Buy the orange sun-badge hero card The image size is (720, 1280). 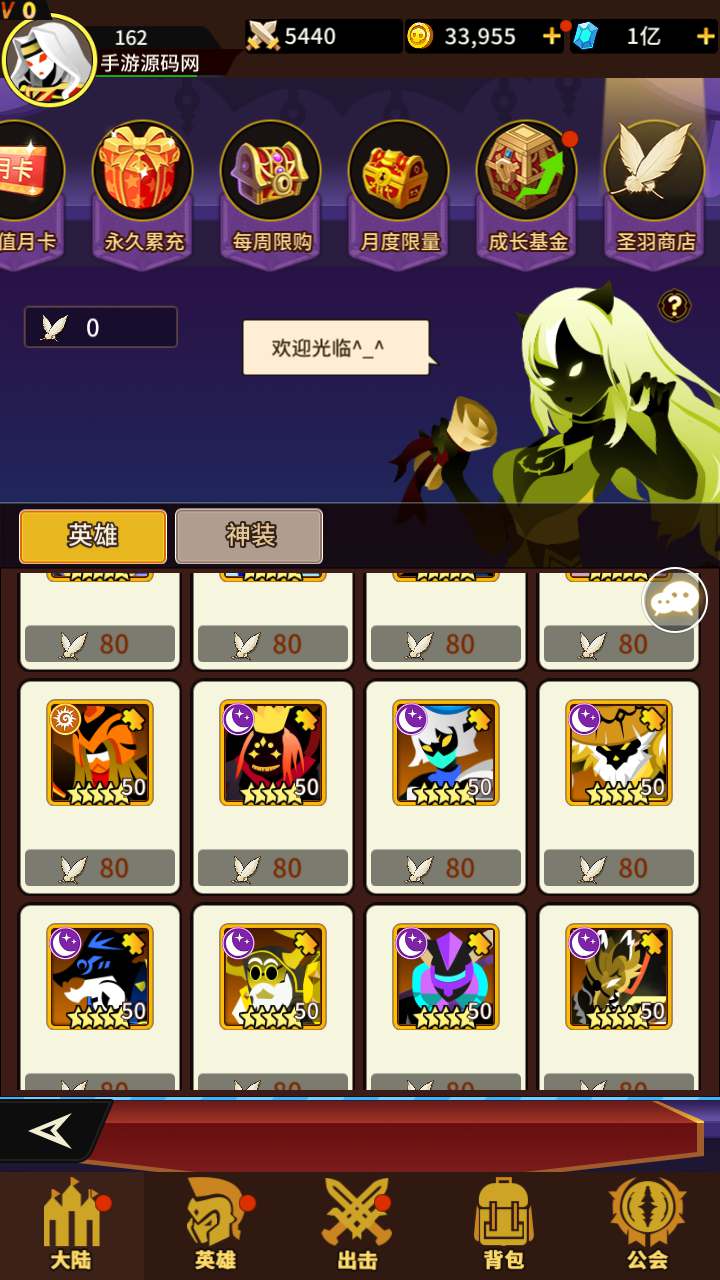point(100,867)
